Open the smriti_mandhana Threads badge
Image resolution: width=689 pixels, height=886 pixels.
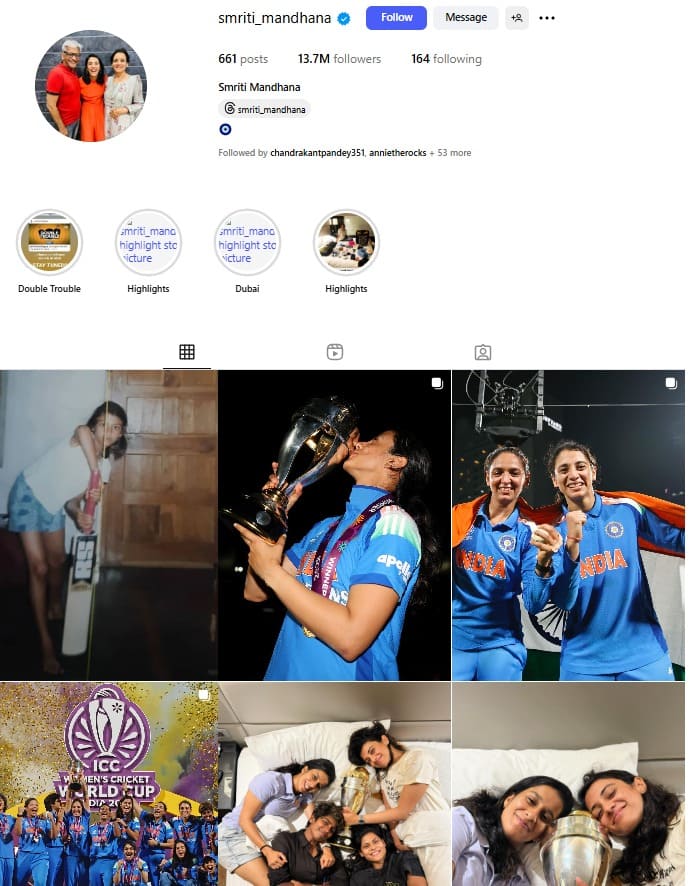pos(265,108)
